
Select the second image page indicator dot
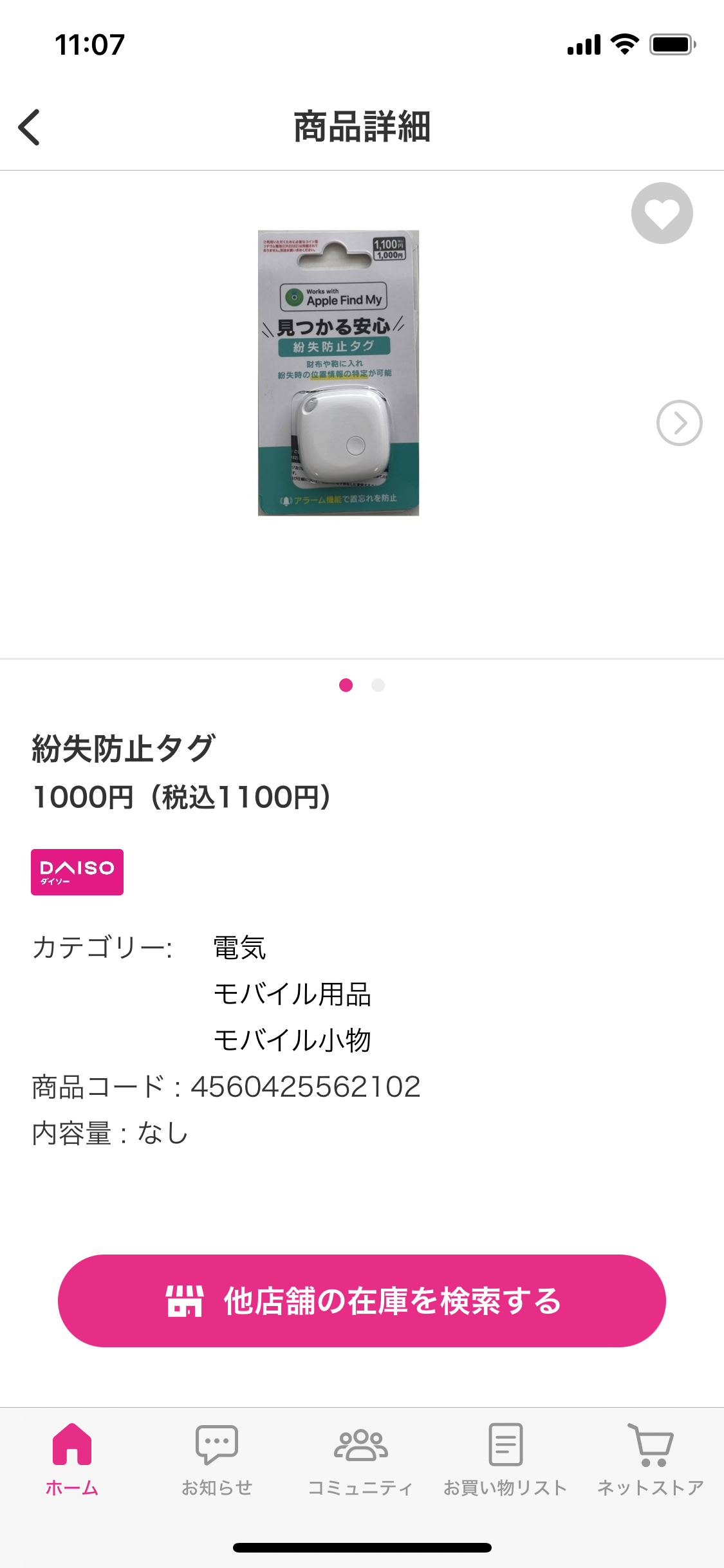(x=378, y=685)
